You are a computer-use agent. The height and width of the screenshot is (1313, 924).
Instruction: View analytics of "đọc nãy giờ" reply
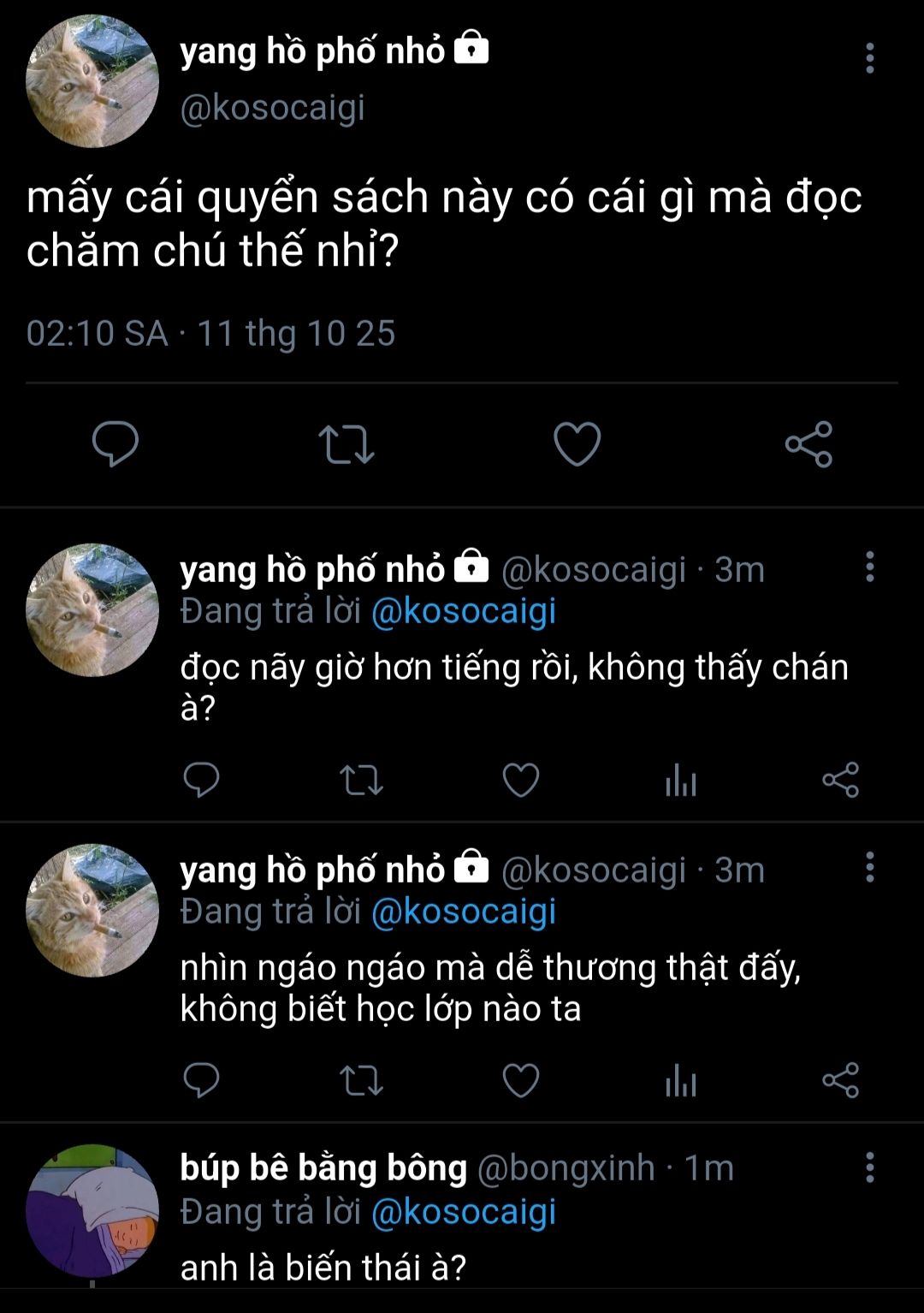pyautogui.click(x=681, y=780)
